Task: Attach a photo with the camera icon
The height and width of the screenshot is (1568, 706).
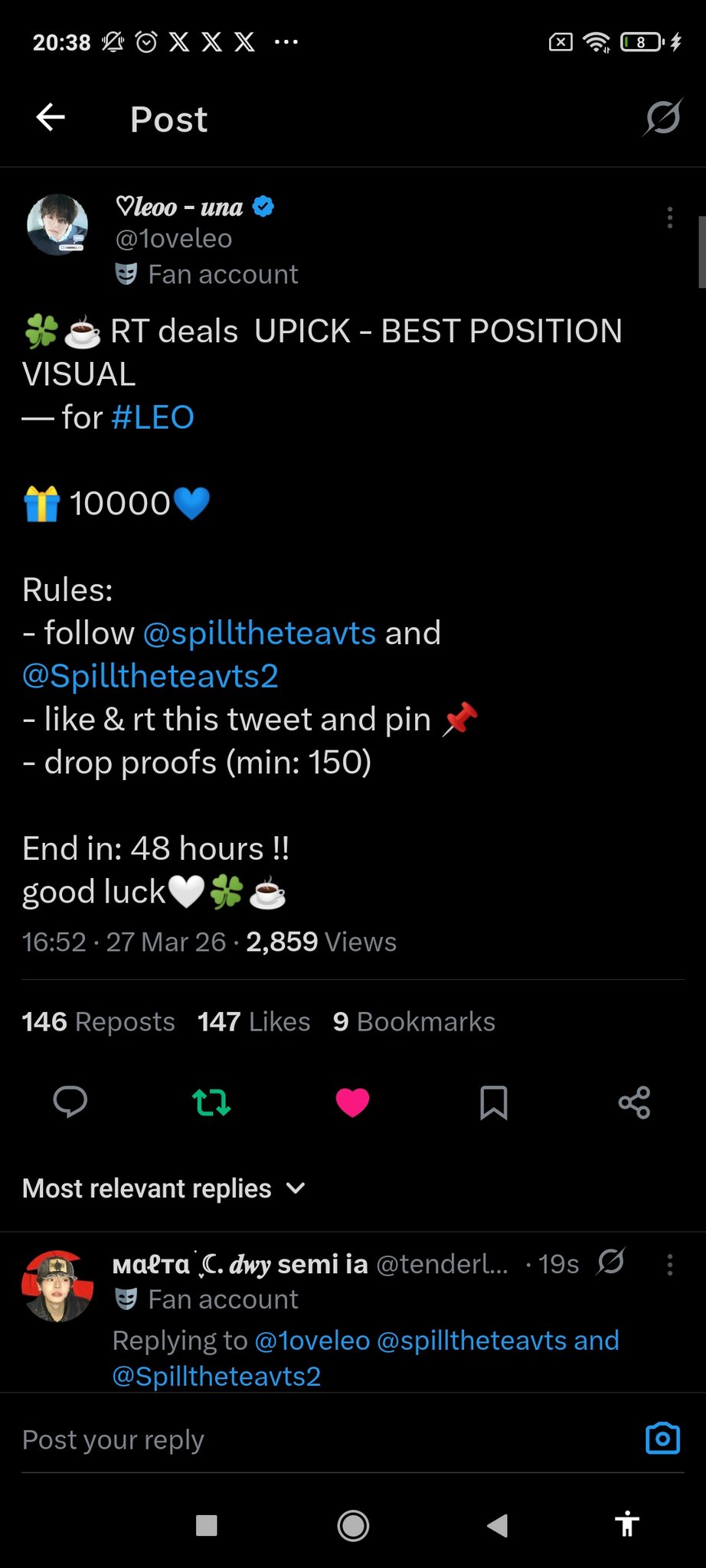Action: click(x=662, y=1439)
